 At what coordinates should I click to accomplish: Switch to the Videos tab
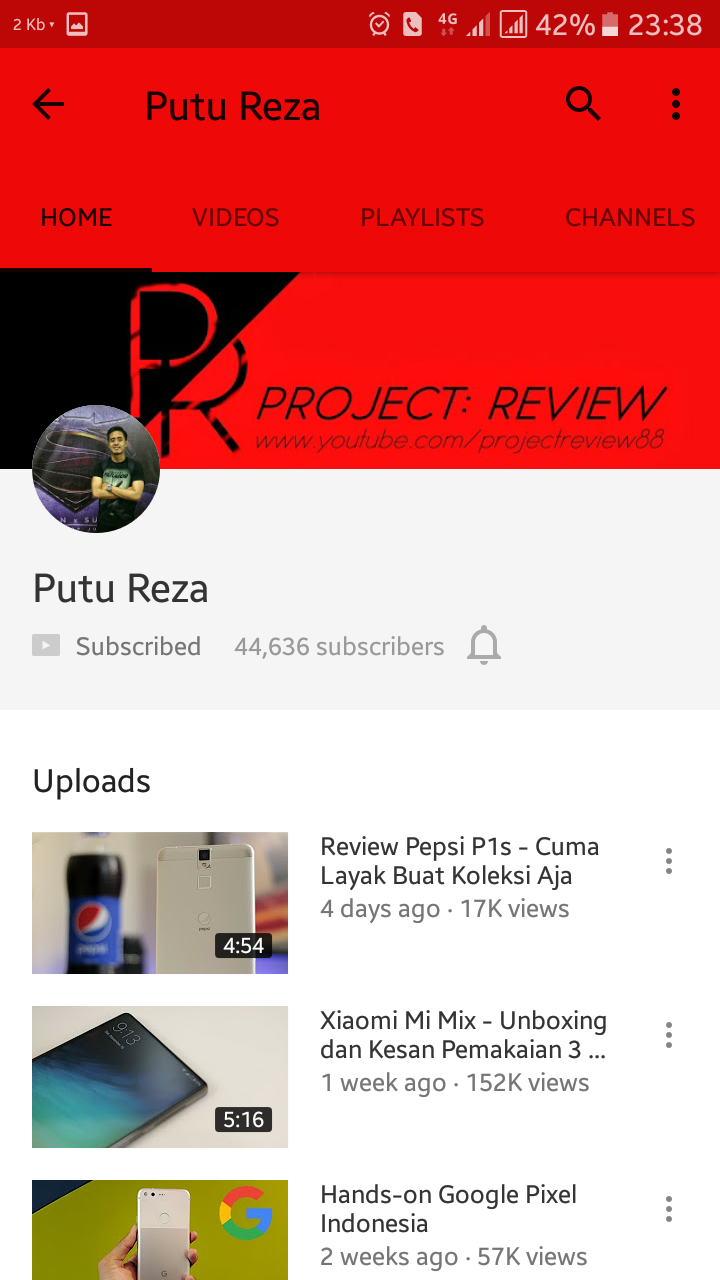coord(236,218)
